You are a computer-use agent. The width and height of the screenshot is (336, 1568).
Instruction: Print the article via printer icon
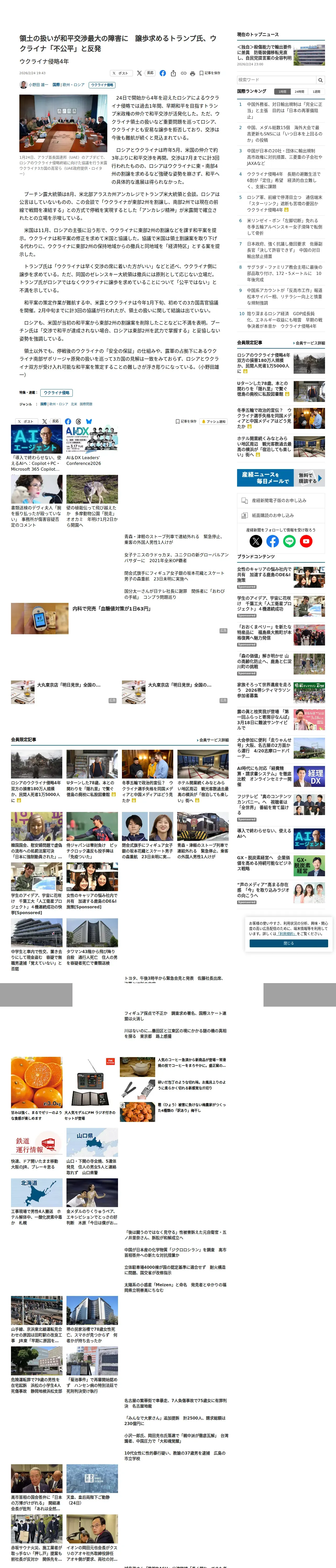click(193, 73)
